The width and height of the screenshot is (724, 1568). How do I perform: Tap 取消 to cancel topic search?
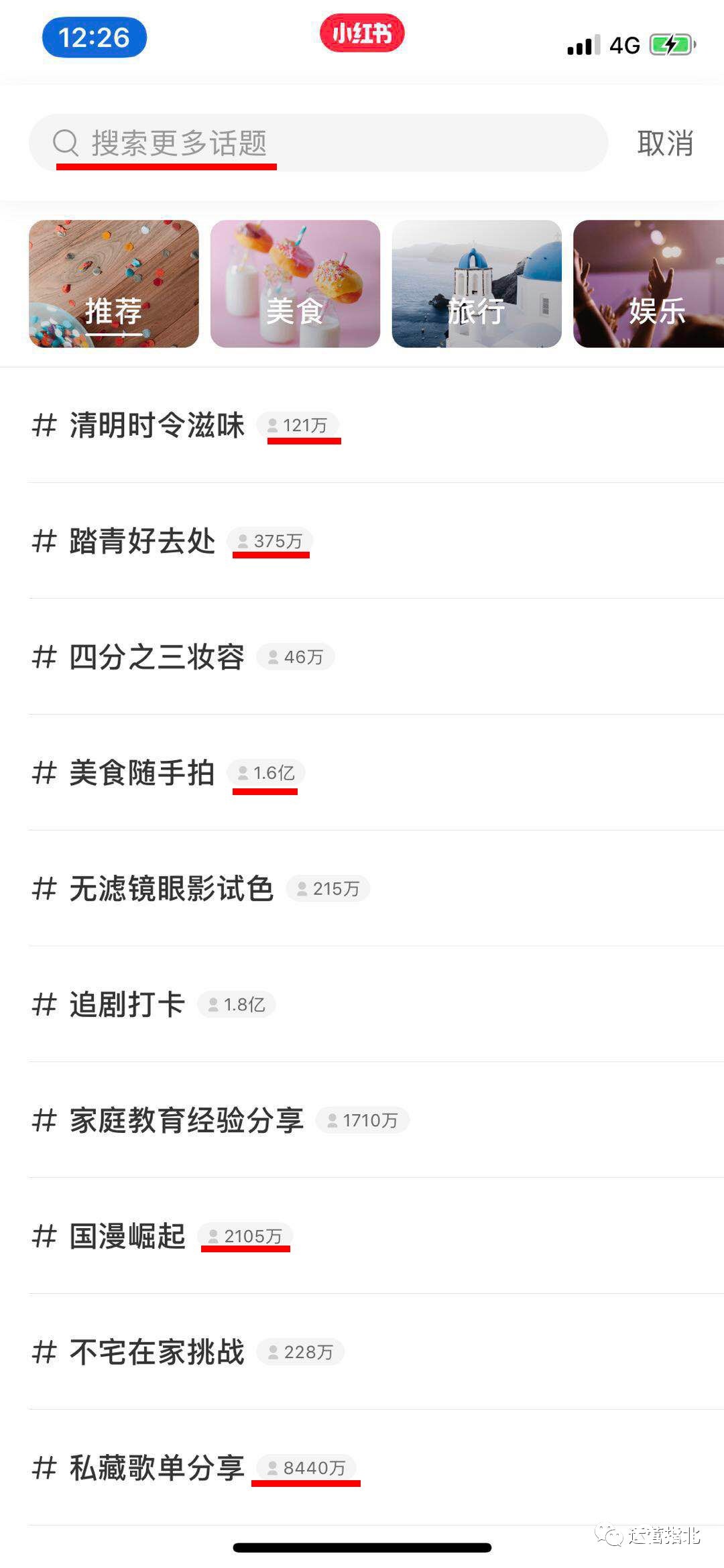(664, 143)
